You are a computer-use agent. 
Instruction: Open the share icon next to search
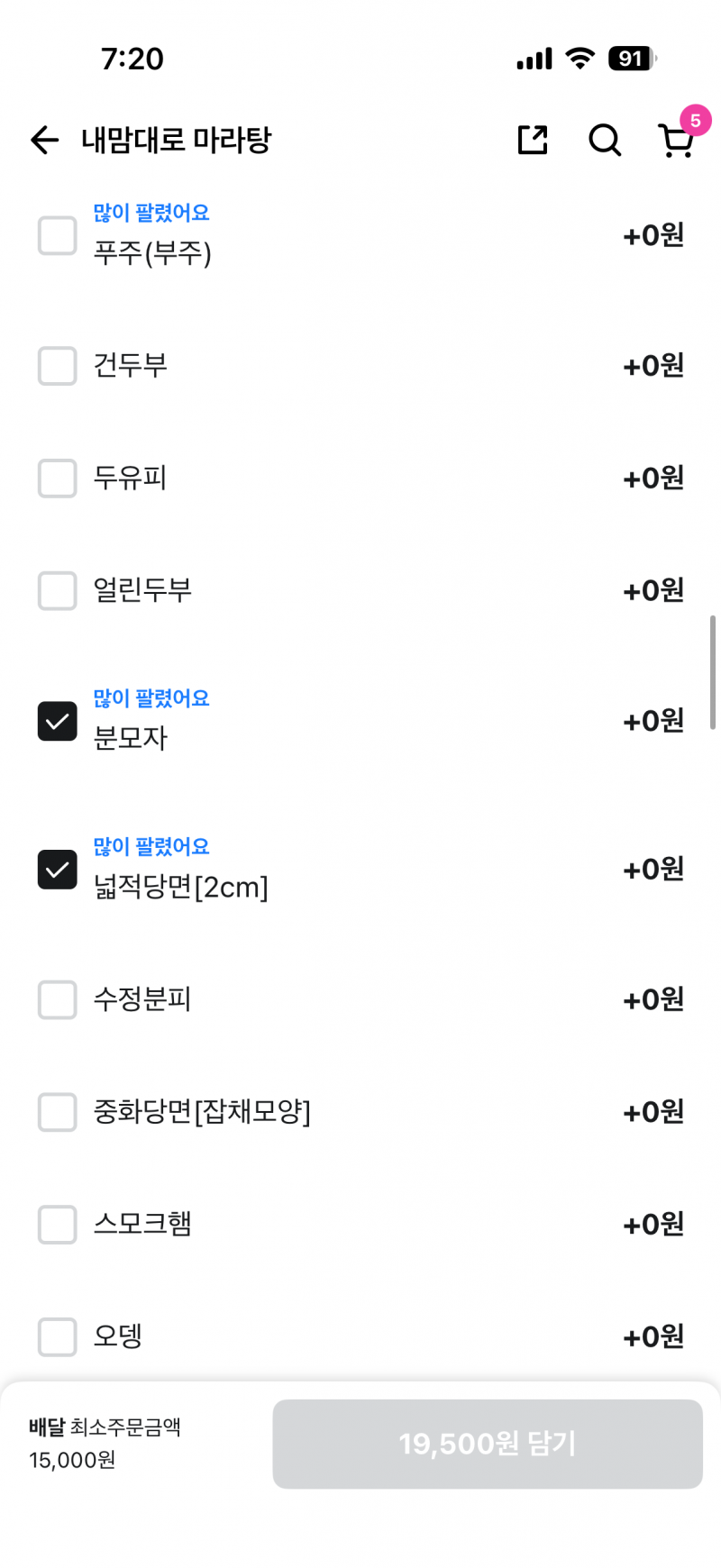(532, 141)
